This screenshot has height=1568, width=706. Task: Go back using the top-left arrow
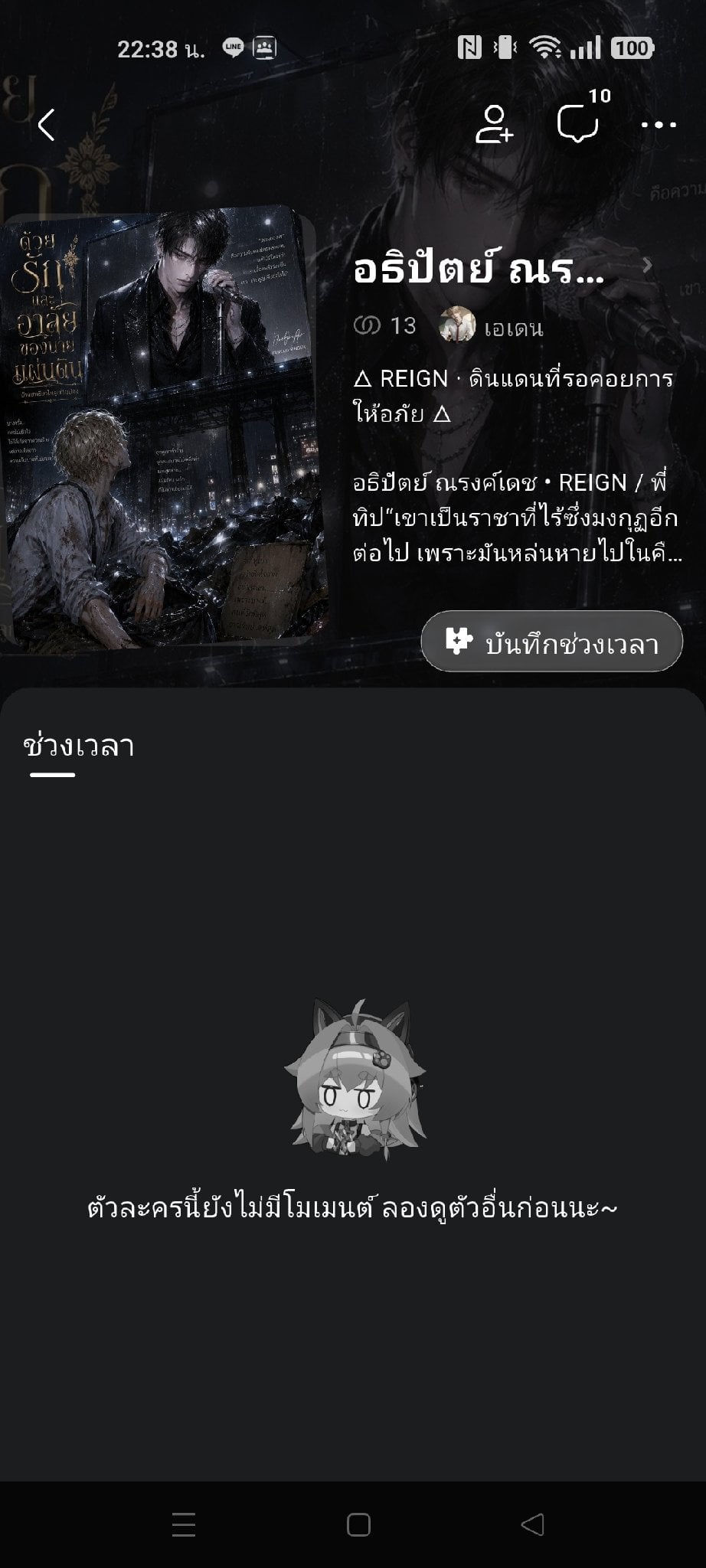[47, 125]
